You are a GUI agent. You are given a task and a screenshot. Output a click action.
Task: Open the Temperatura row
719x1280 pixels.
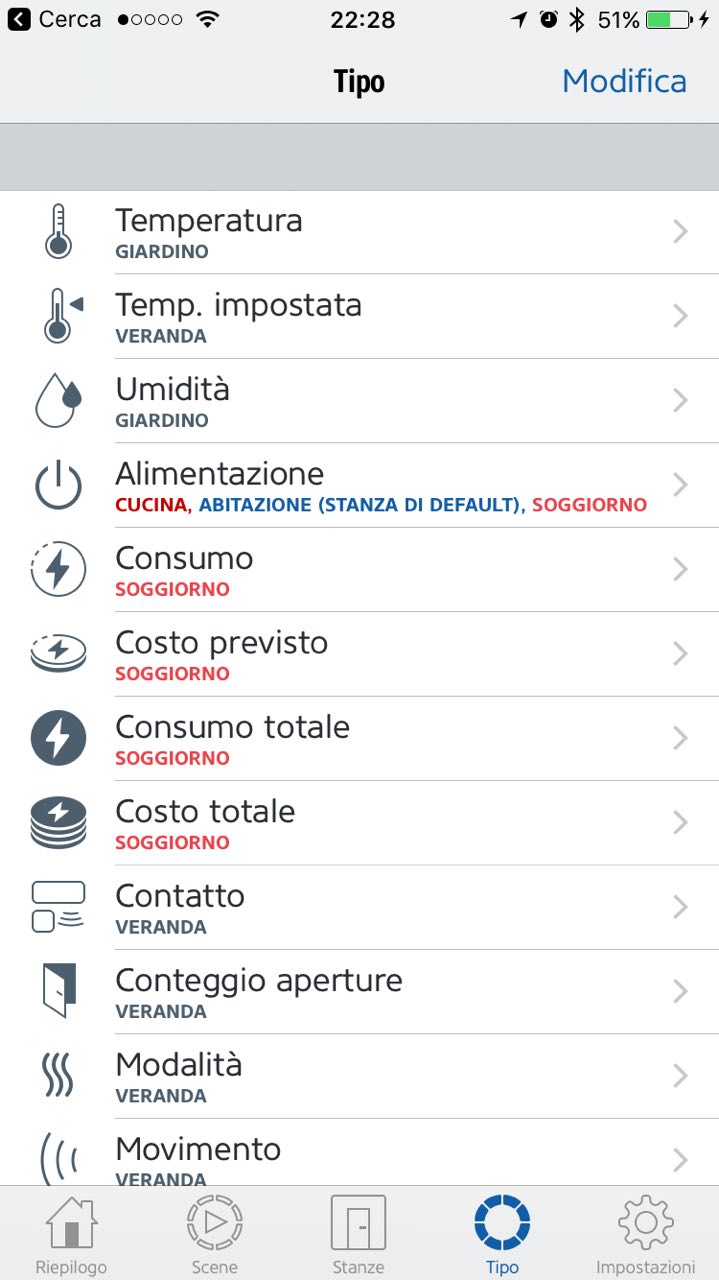tap(360, 232)
